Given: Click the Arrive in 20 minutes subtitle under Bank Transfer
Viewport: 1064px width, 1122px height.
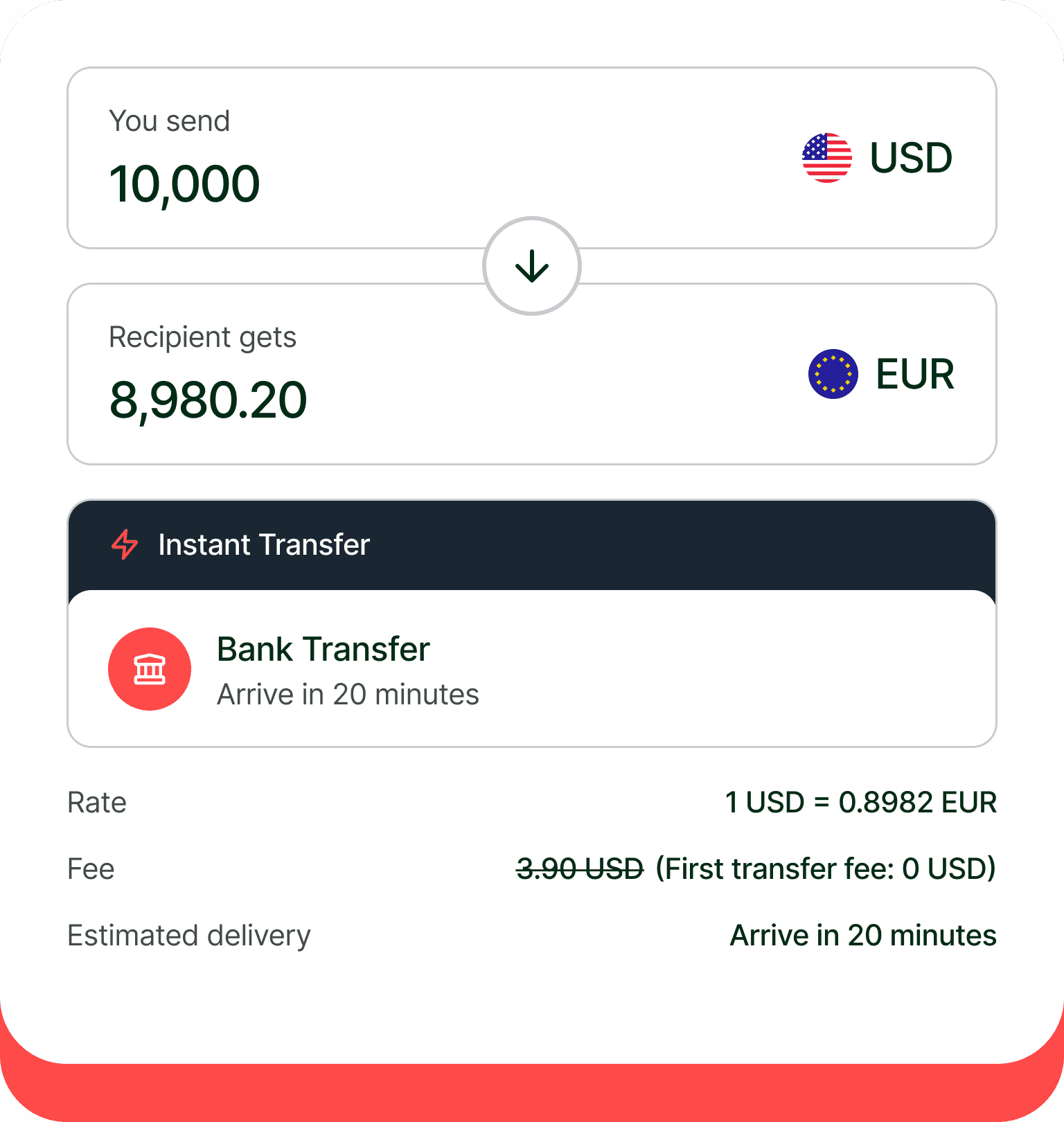Looking at the screenshot, I should coord(348,694).
